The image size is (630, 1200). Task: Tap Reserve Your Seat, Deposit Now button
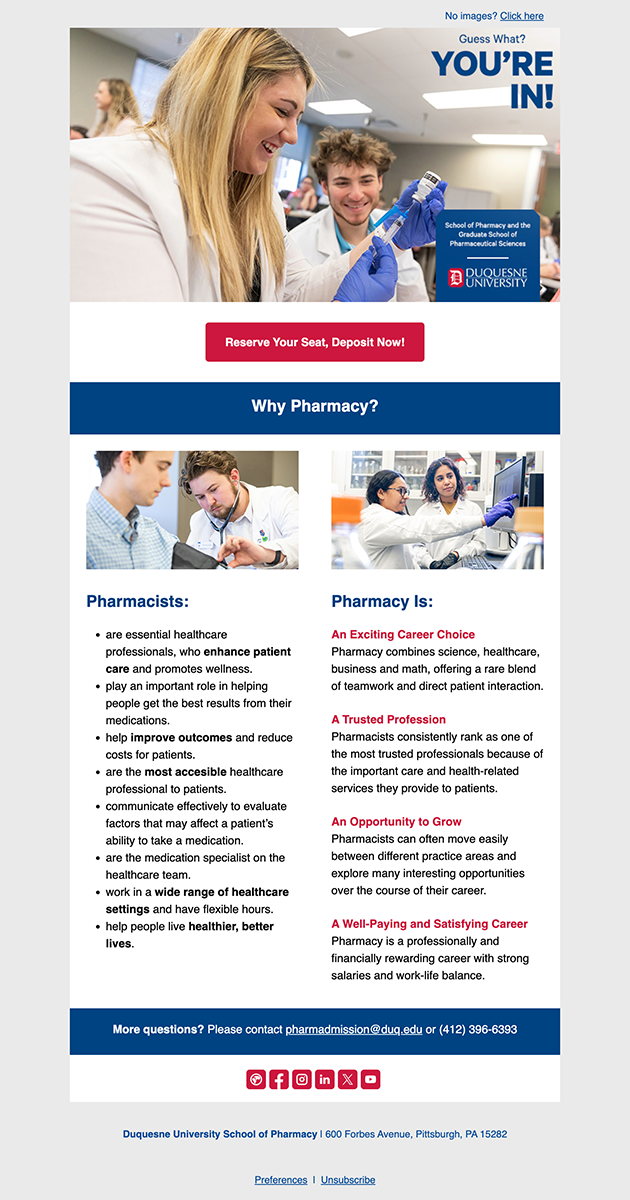315,342
